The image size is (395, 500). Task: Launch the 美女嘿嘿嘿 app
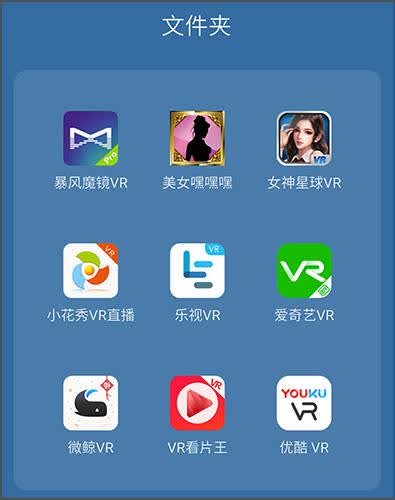click(x=197, y=138)
